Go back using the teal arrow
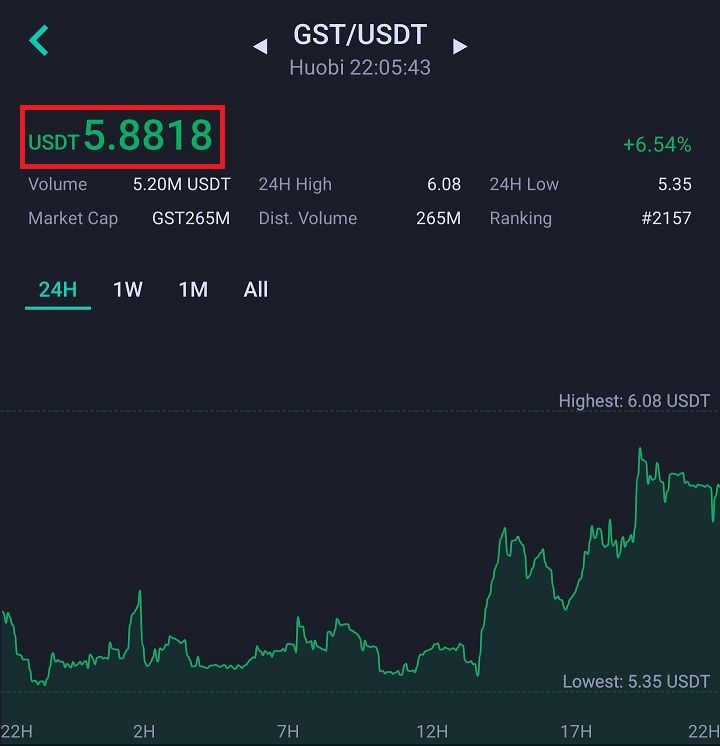The width and height of the screenshot is (720, 746). click(39, 40)
